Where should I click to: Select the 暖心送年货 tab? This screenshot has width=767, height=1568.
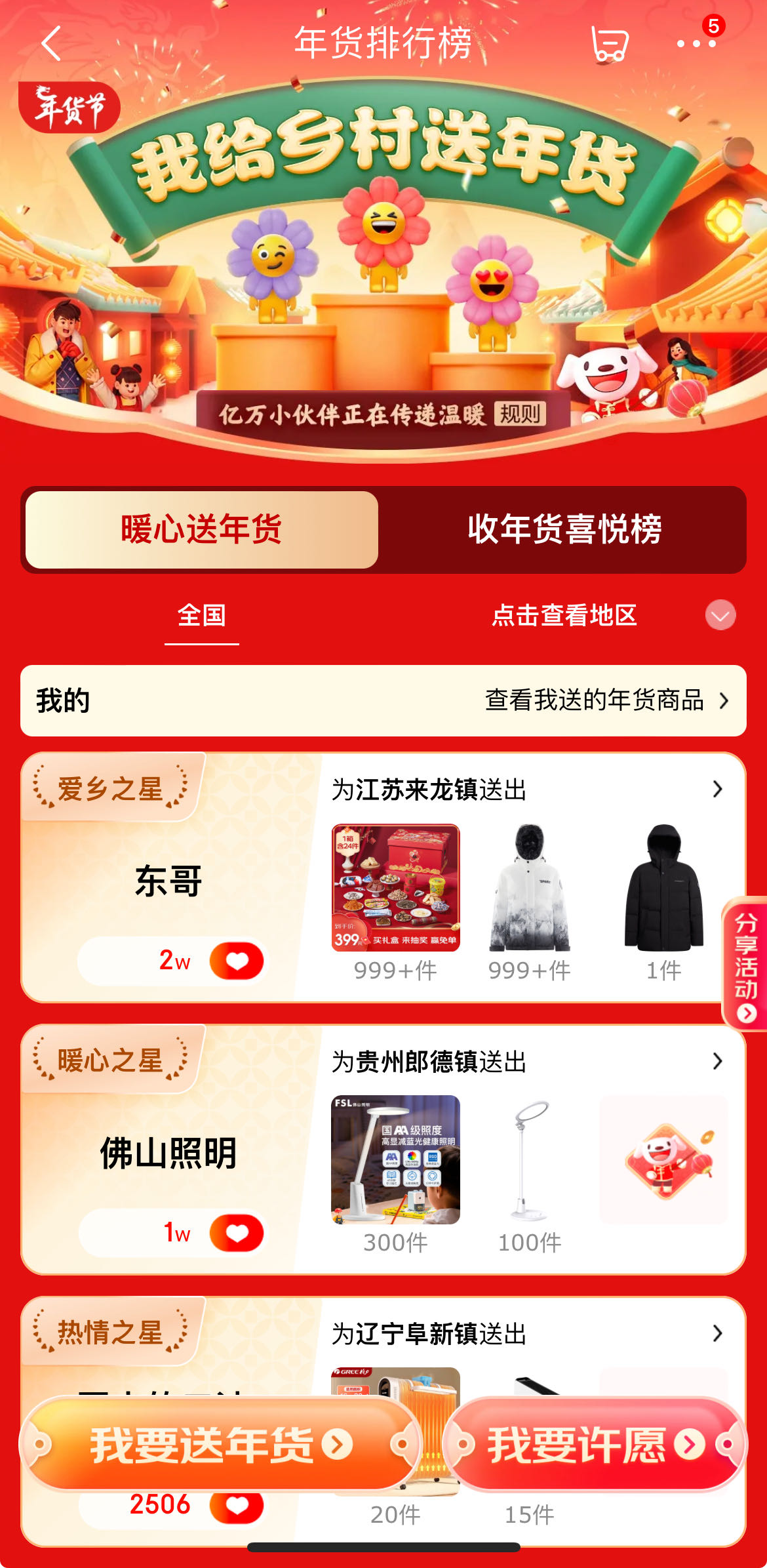click(202, 530)
